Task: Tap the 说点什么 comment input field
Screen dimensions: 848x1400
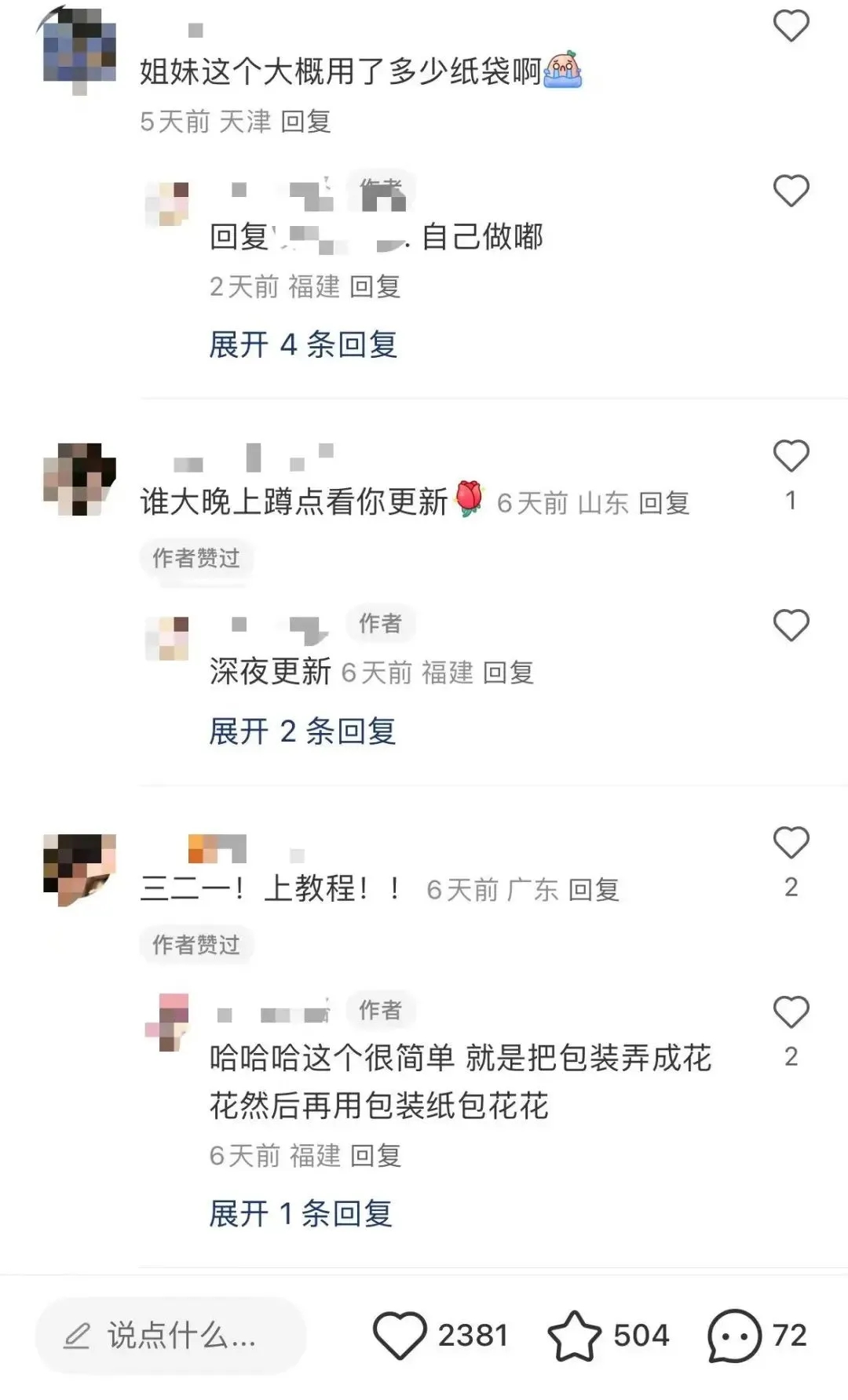Action: coord(171,1336)
